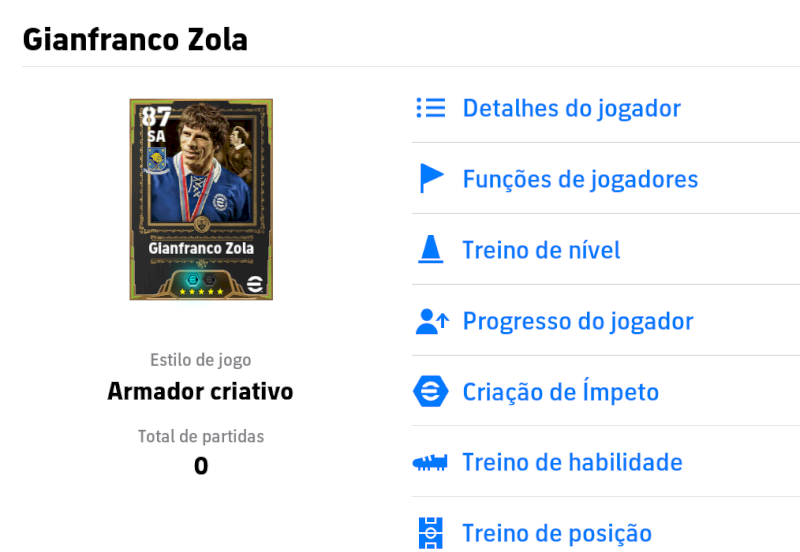Open Detalhes do jogador

[571, 109]
